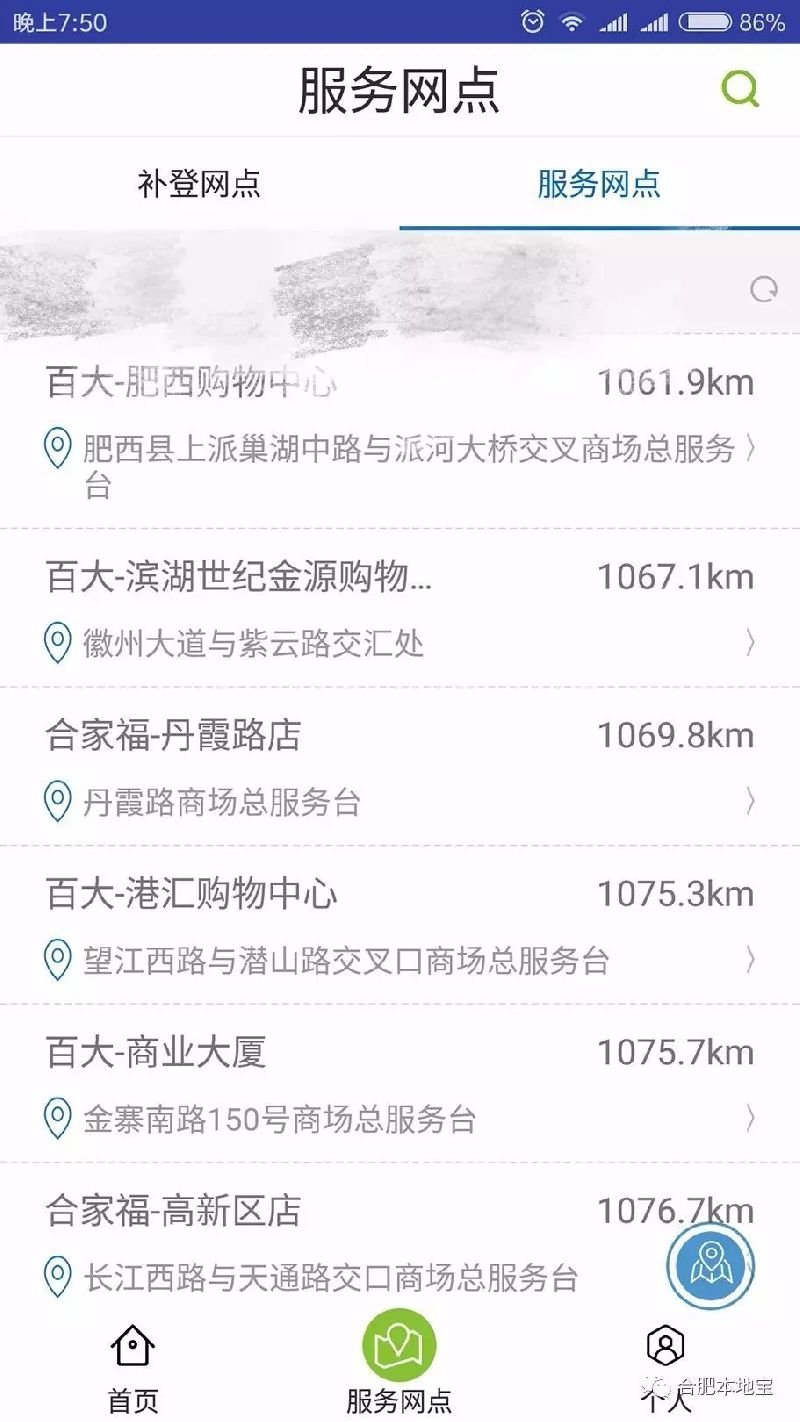
Task: Switch to the 补登网点 tab
Action: click(x=200, y=185)
